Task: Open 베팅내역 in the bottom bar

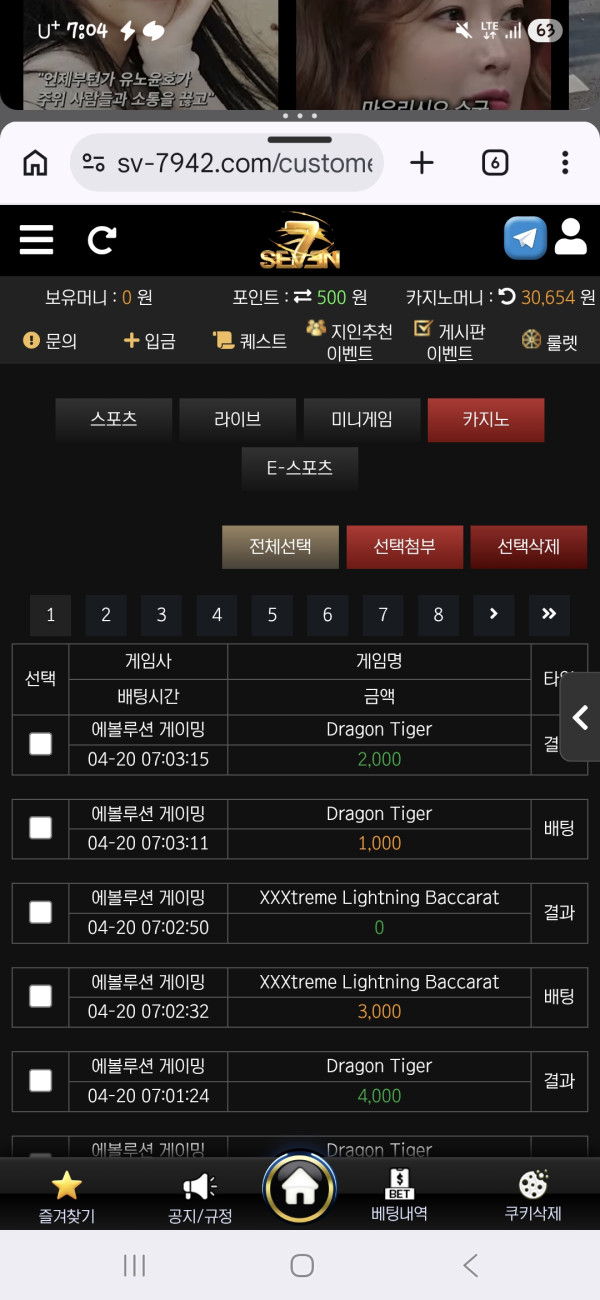Action: (x=399, y=1196)
